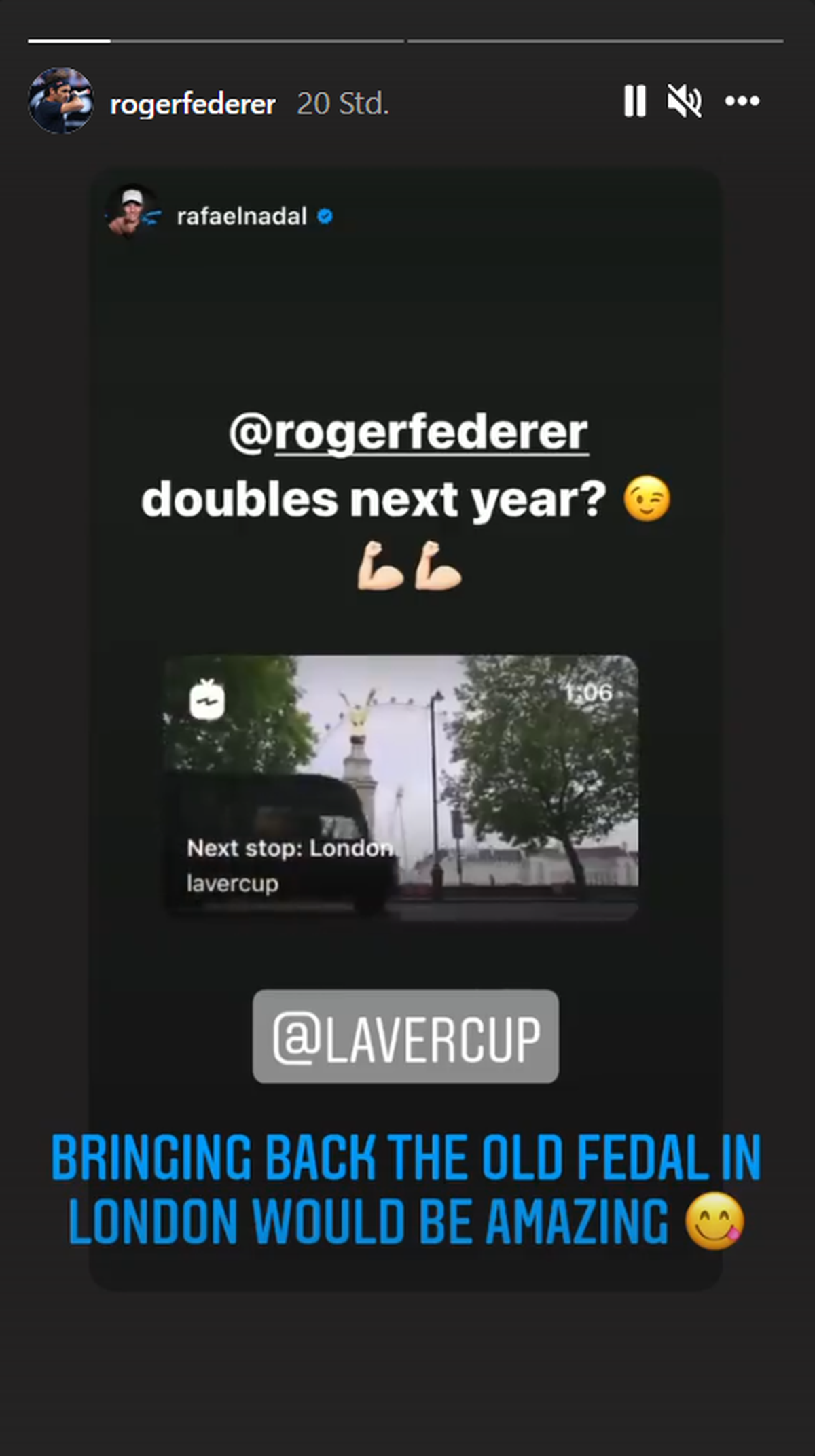Pause the story playback
The width and height of the screenshot is (815, 1456).
click(x=634, y=101)
